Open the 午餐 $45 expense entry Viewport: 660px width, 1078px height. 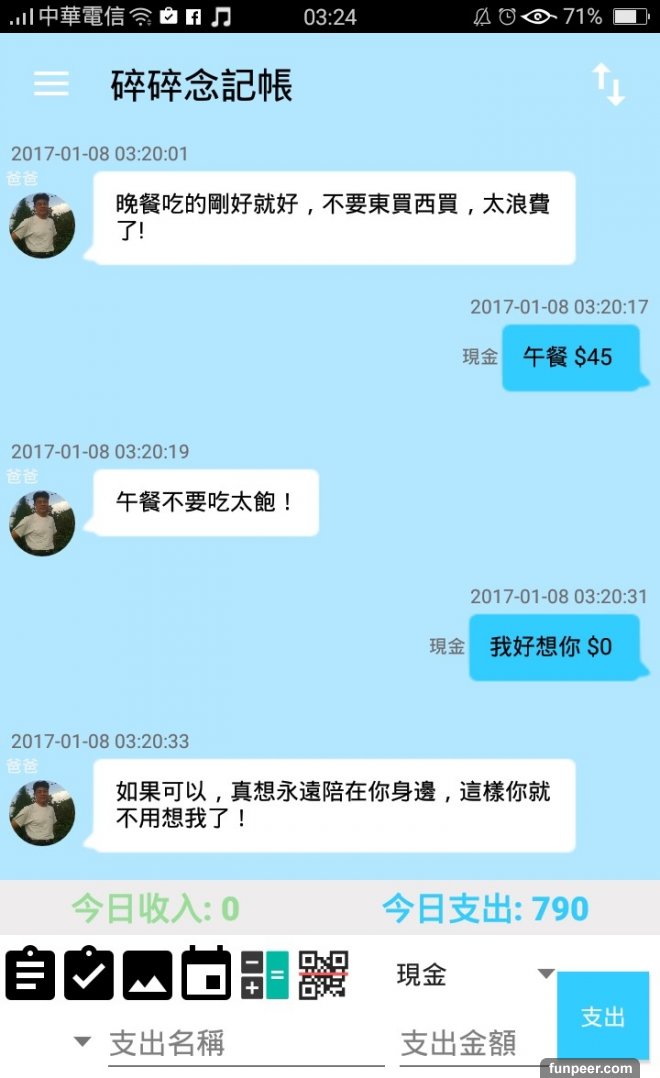click(x=570, y=357)
